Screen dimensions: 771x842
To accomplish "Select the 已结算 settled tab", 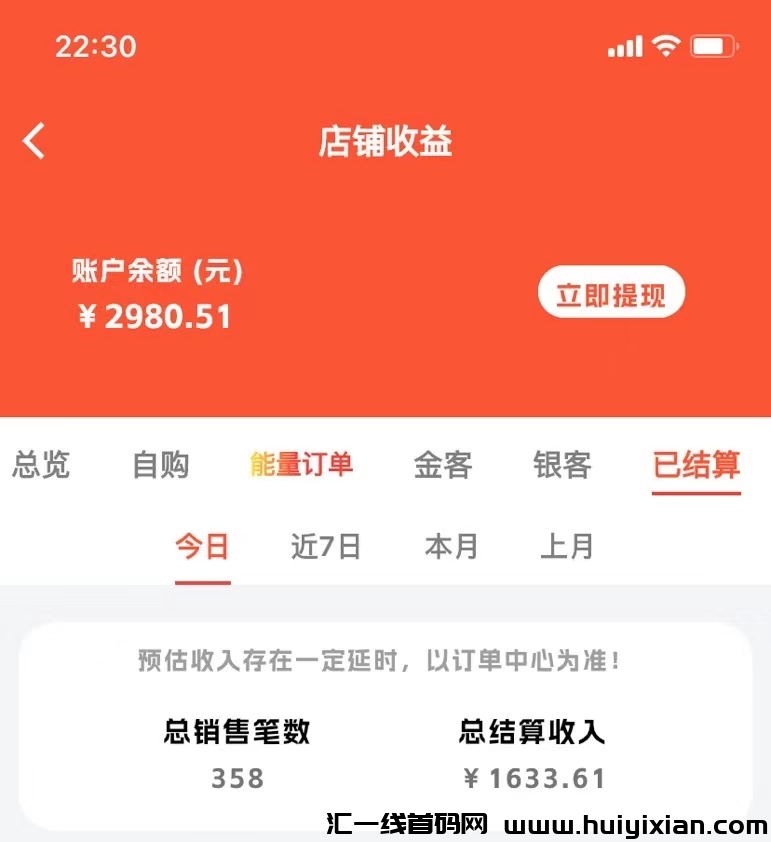I will tap(696, 466).
